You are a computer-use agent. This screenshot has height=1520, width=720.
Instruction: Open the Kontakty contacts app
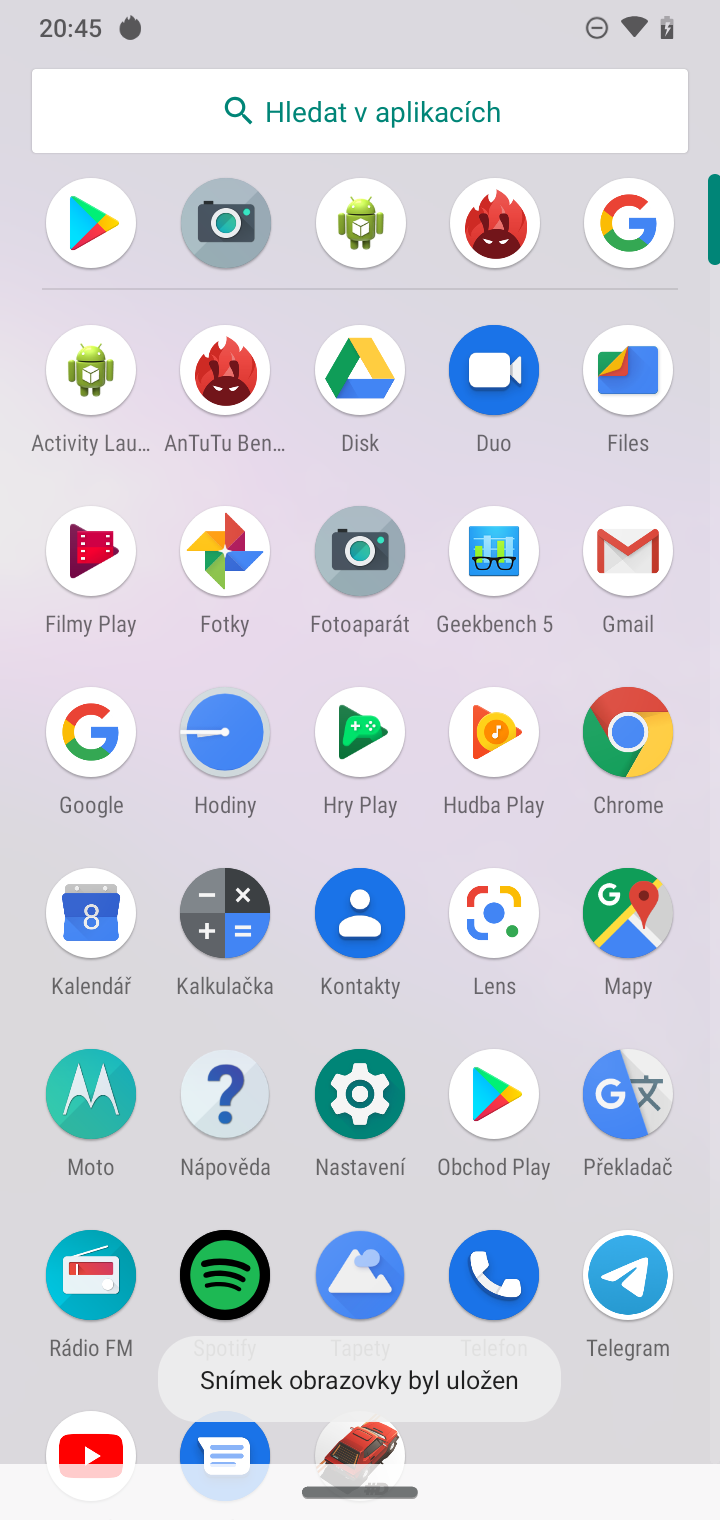[359, 913]
